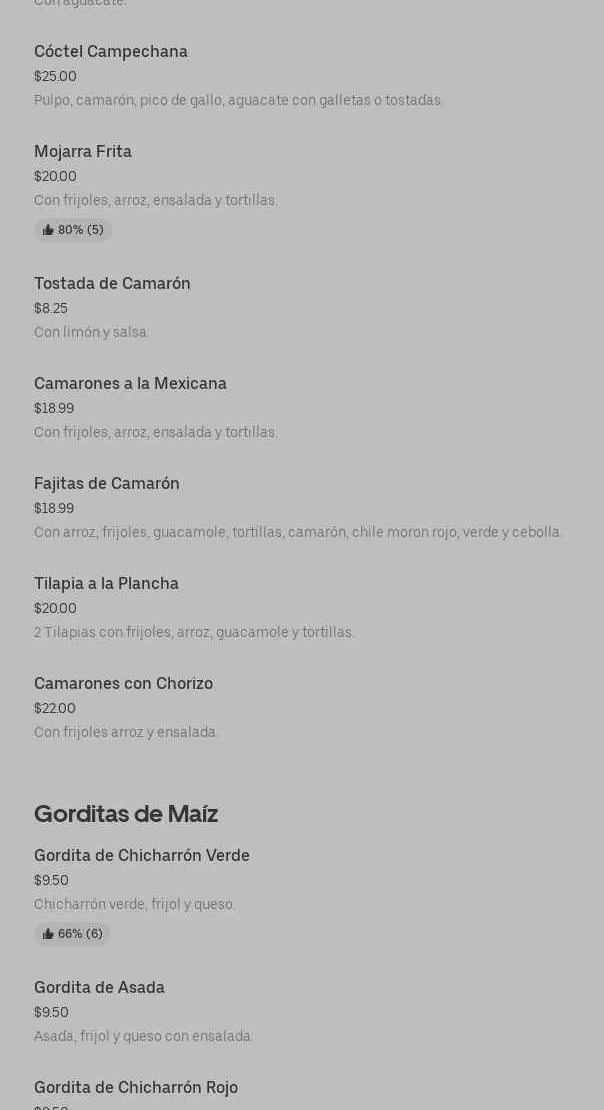Tap the Camarones con Chorizo item
The image size is (604, 1110).
[x=123, y=684]
